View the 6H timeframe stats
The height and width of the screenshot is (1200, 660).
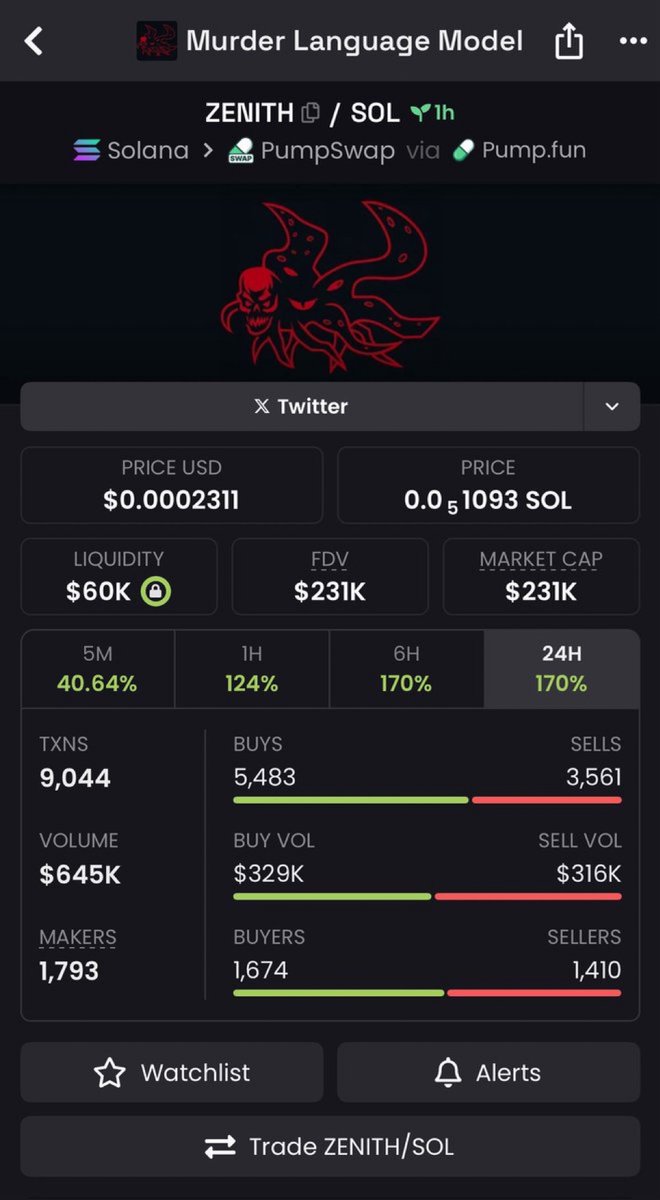point(405,669)
